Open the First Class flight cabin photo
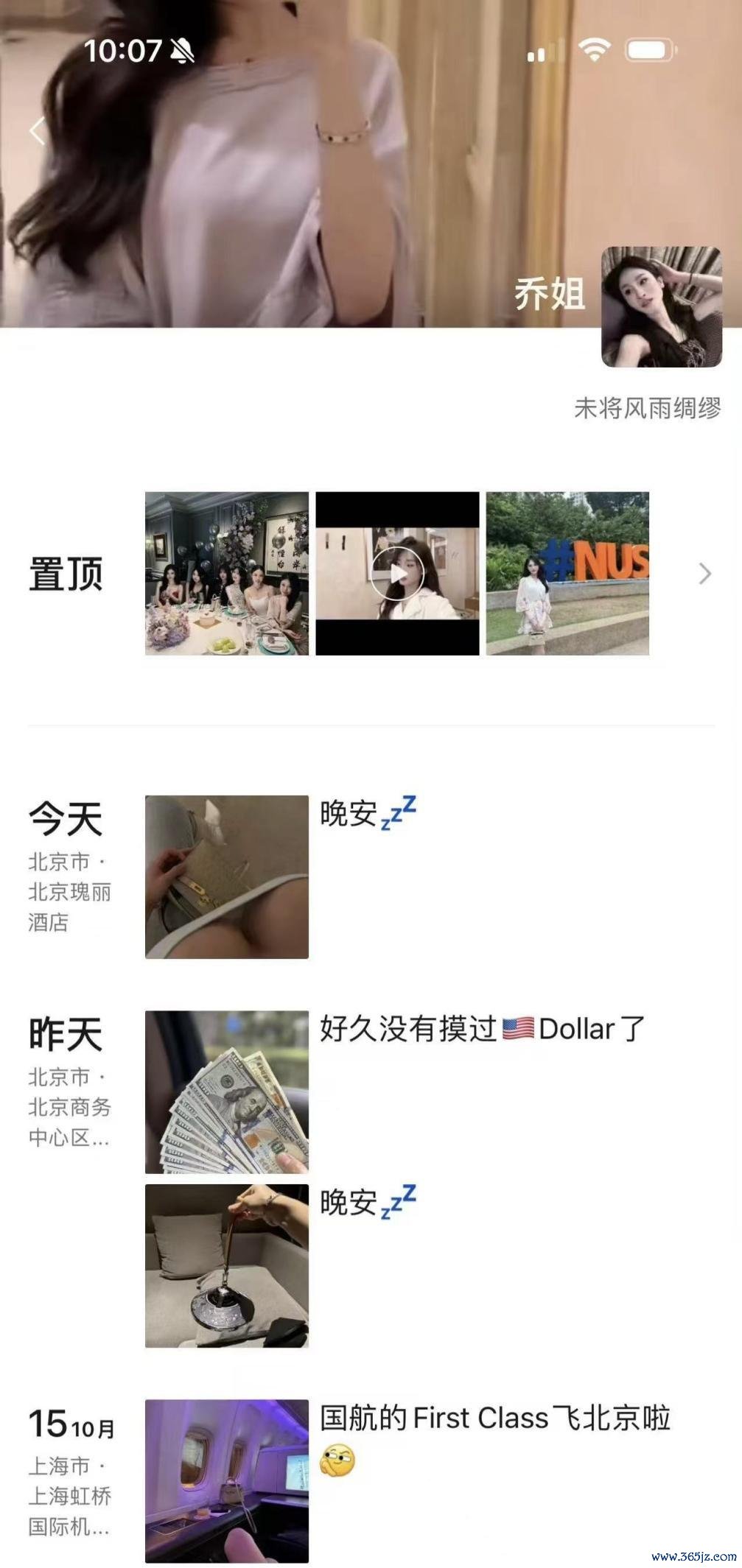Screen dimensions: 742x1568 click(x=227, y=1480)
